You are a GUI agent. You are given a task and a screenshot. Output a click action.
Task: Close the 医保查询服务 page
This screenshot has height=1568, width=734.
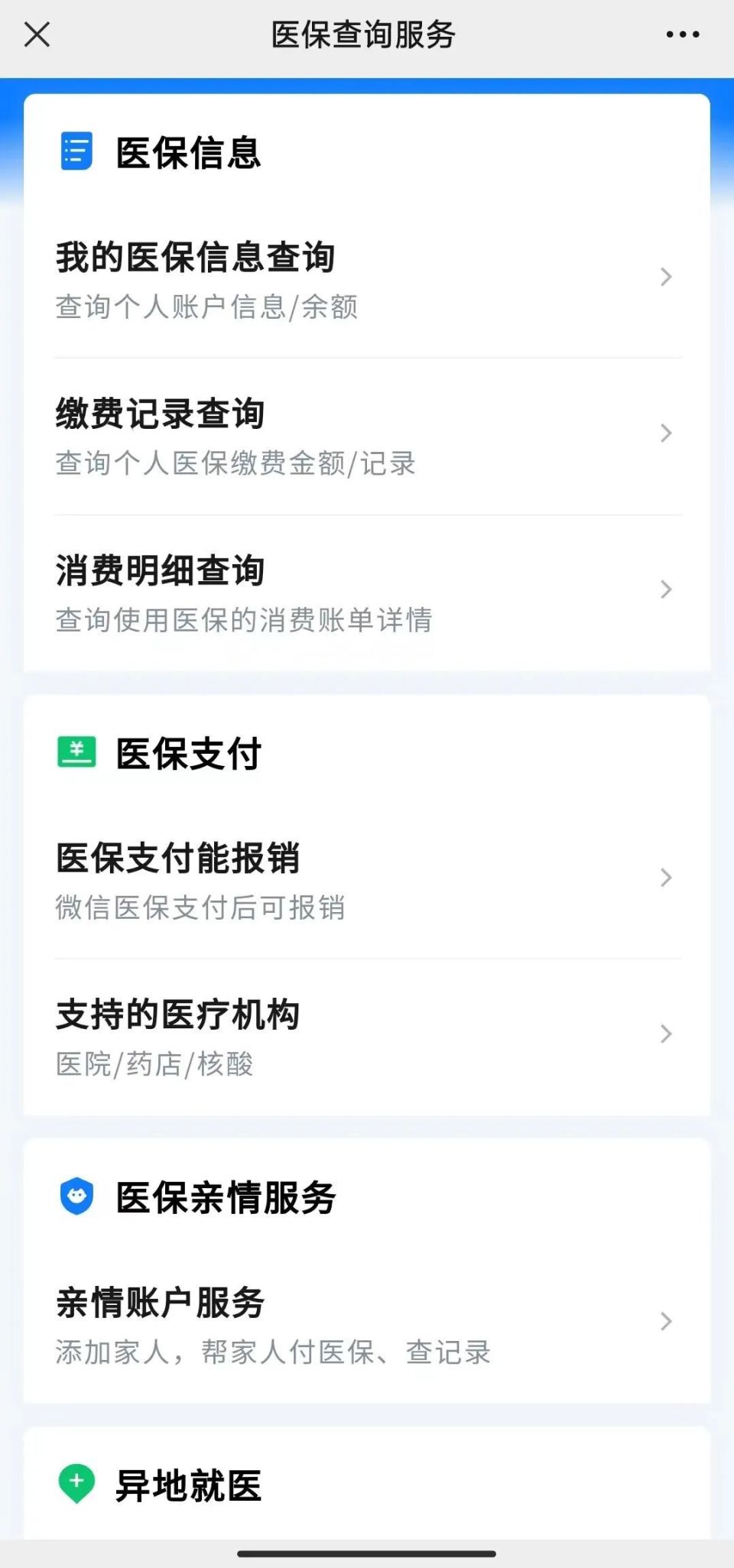tap(37, 34)
